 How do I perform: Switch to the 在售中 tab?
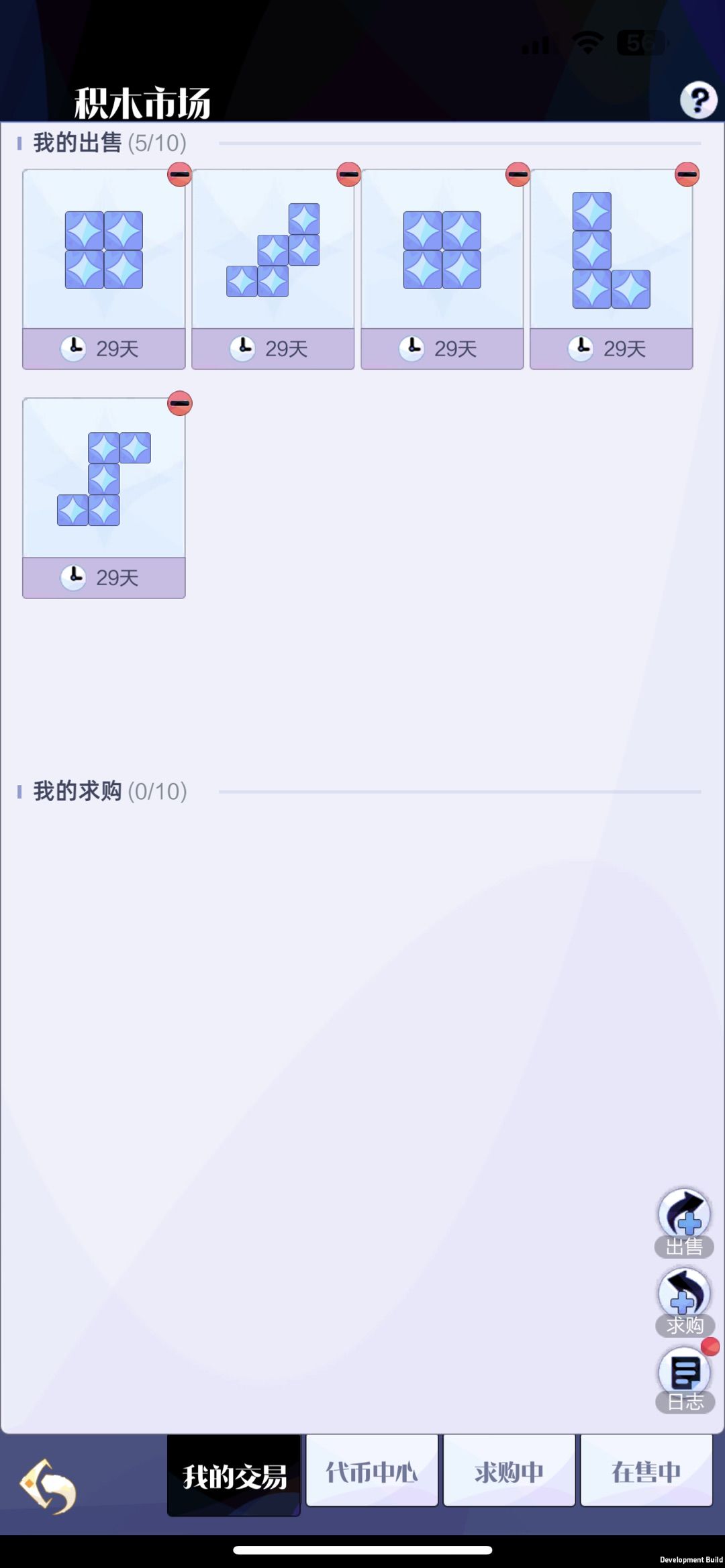click(x=646, y=1469)
